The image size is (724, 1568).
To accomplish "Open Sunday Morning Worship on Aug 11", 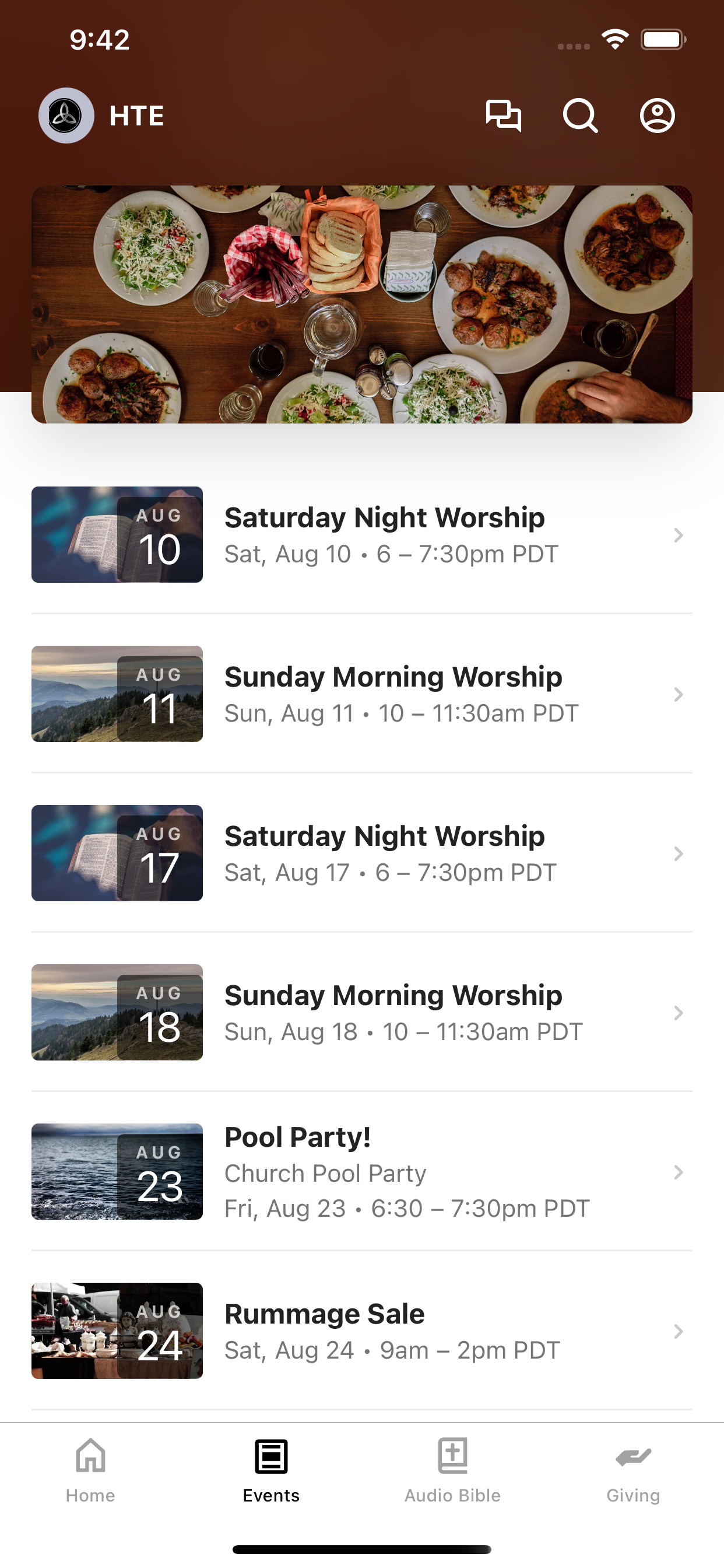I will pos(362,694).
